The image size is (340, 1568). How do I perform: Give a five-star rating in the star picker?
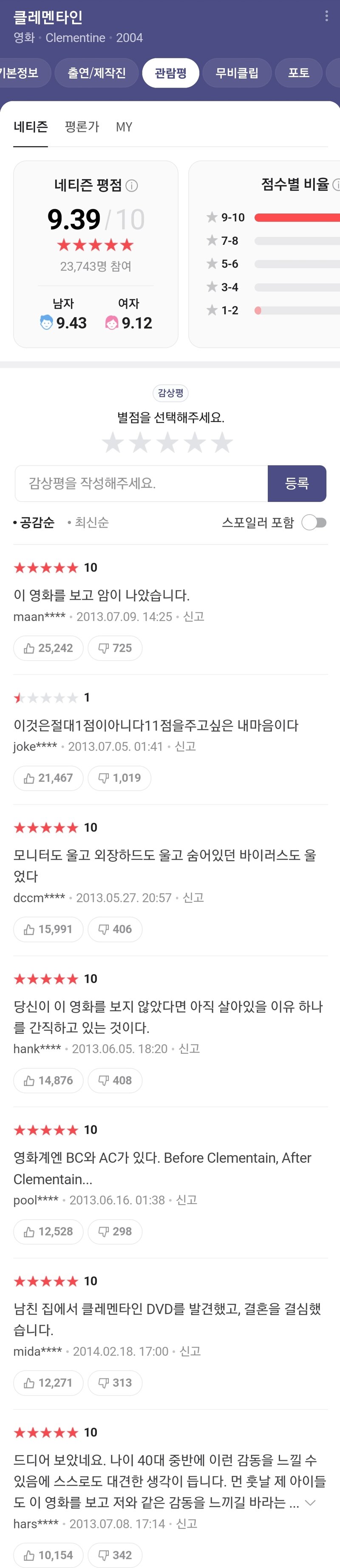[x=222, y=443]
